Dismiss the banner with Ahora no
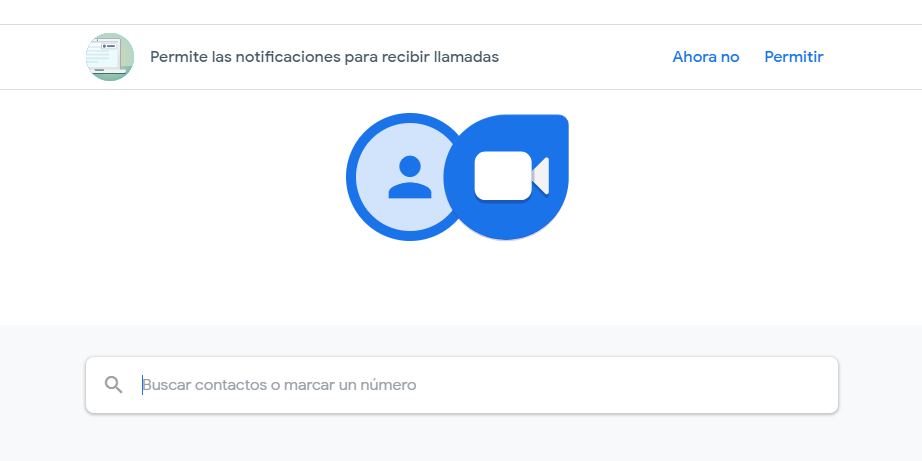This screenshot has height=461, width=922. (x=705, y=57)
